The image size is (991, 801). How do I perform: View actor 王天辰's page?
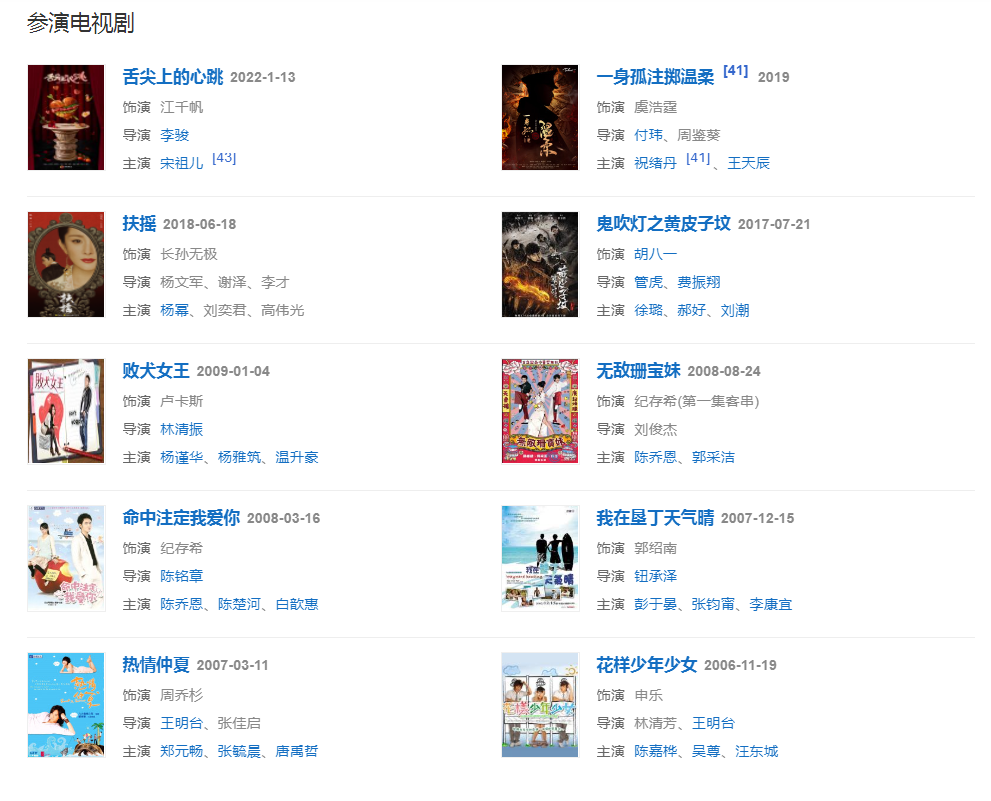748,163
